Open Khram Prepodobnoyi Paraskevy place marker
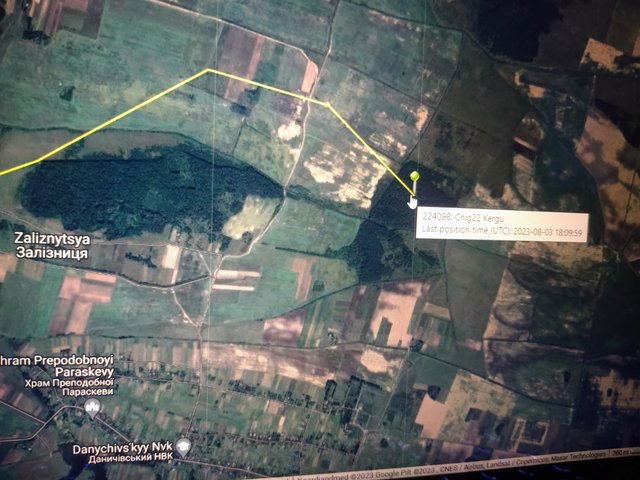 click(x=93, y=408)
